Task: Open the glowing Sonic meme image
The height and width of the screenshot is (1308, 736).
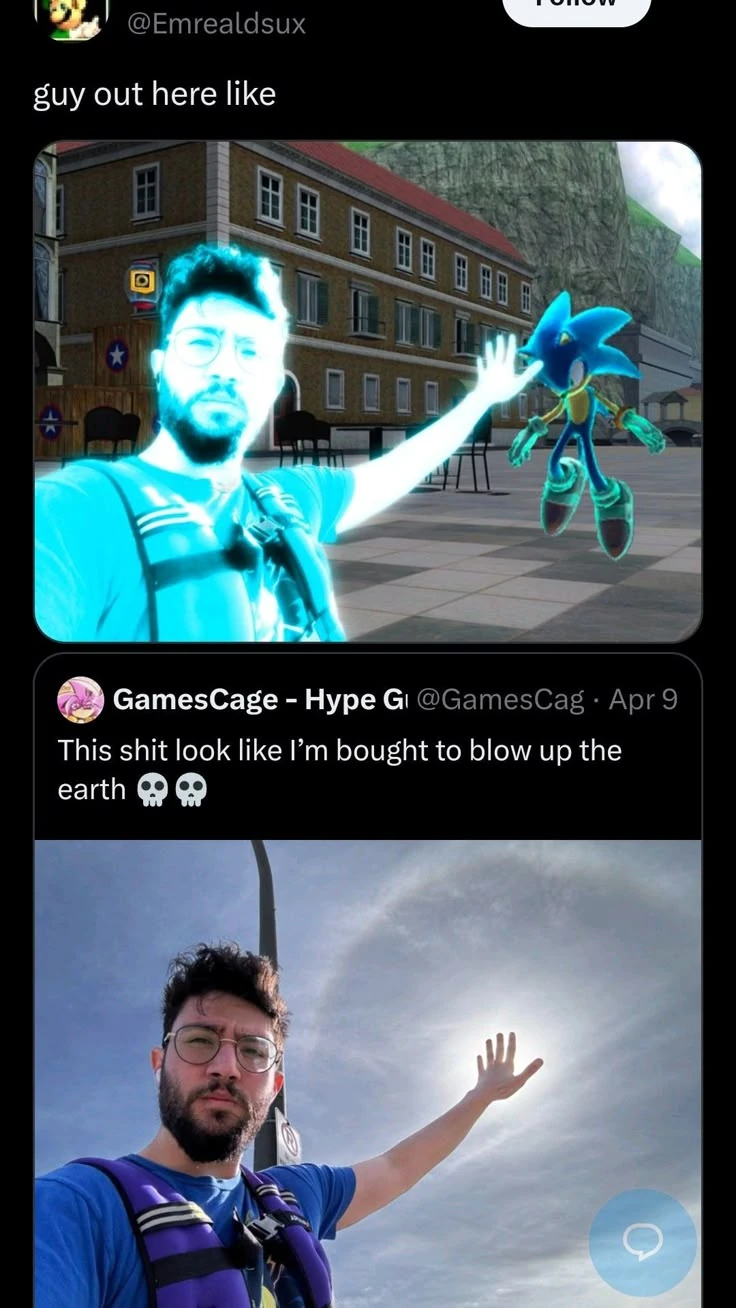Action: click(x=368, y=391)
